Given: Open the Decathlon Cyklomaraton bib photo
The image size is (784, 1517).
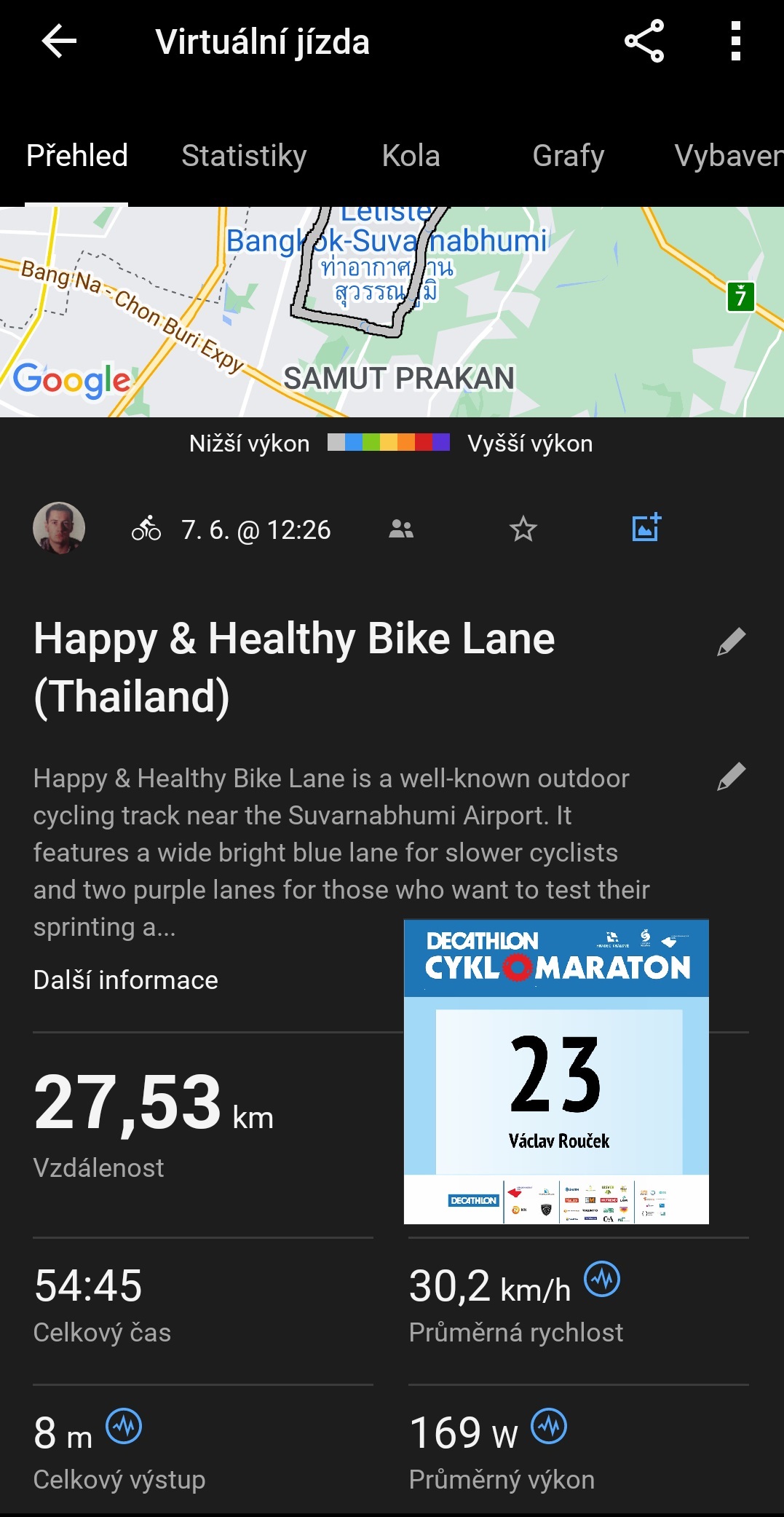Looking at the screenshot, I should click(x=556, y=1071).
